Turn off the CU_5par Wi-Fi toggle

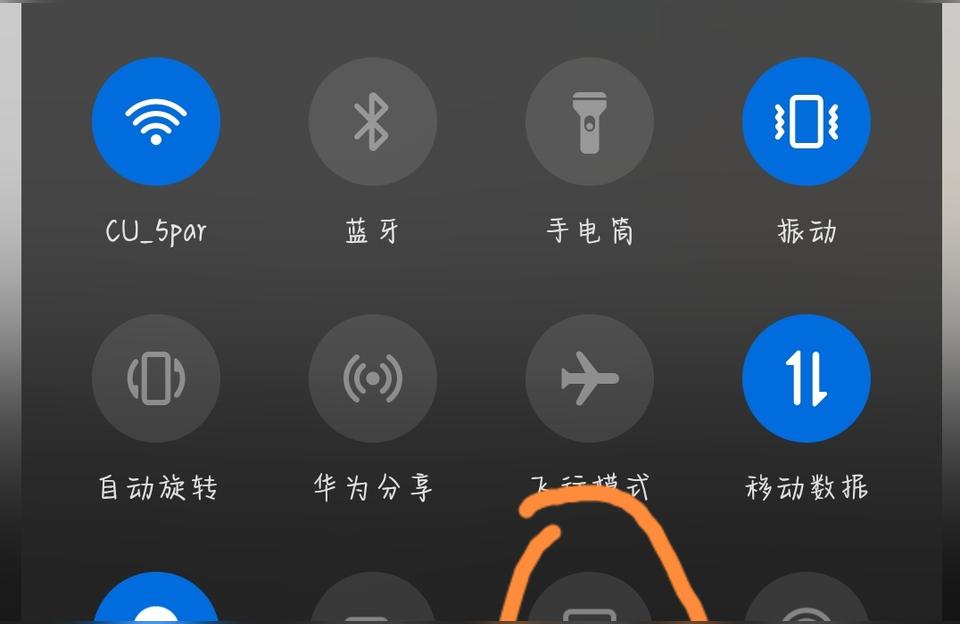pos(156,122)
